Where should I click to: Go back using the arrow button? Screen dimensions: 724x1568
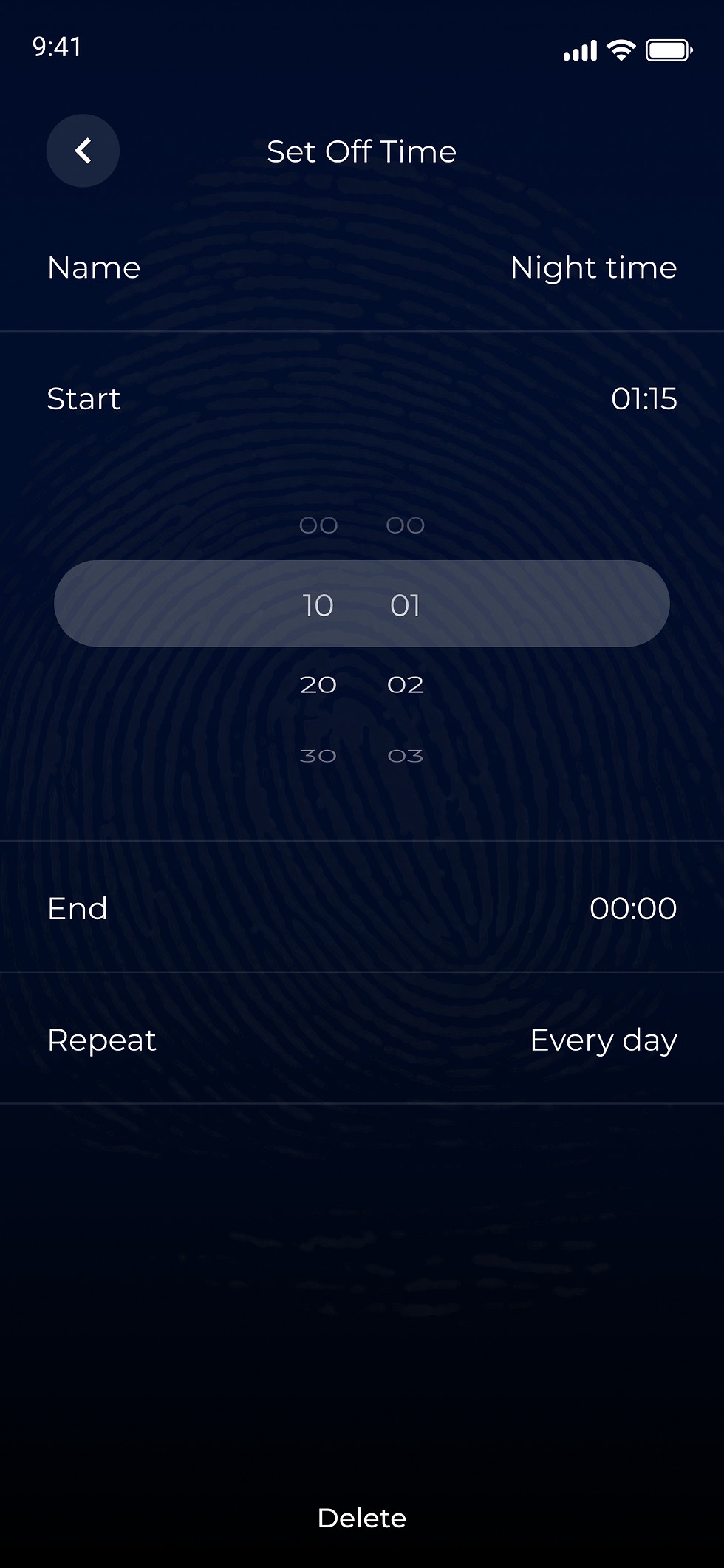(x=83, y=151)
